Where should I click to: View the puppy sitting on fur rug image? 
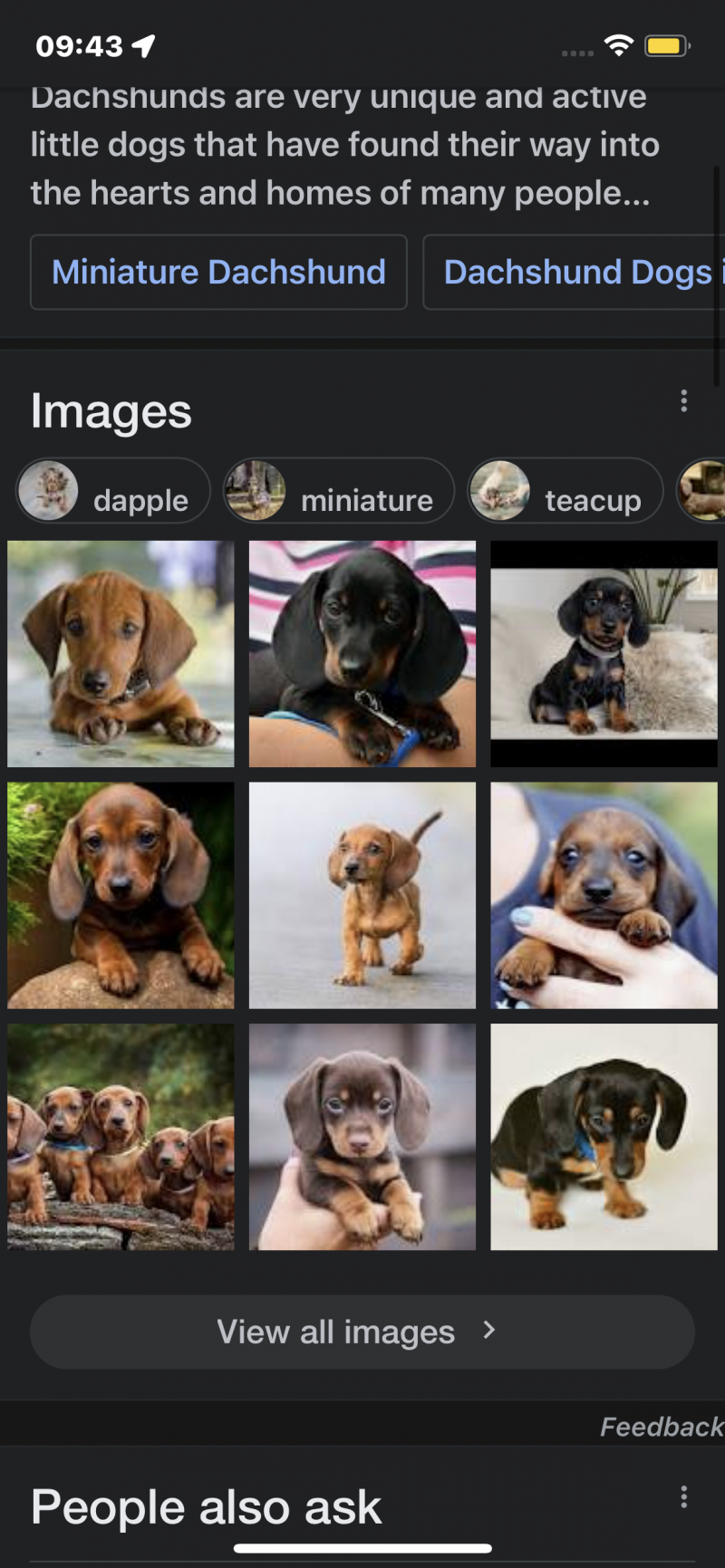click(x=604, y=654)
